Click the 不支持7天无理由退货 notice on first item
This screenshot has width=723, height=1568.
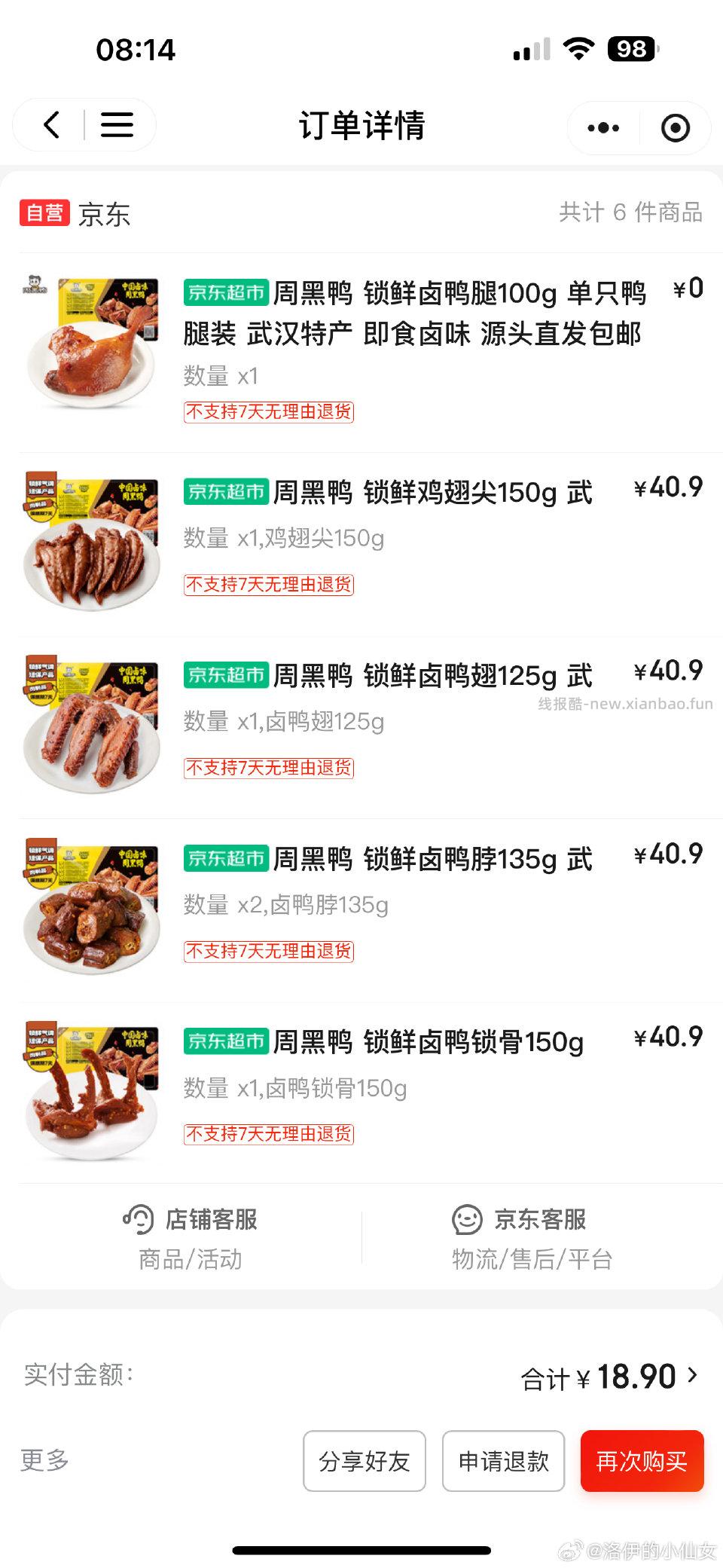pyautogui.click(x=270, y=413)
